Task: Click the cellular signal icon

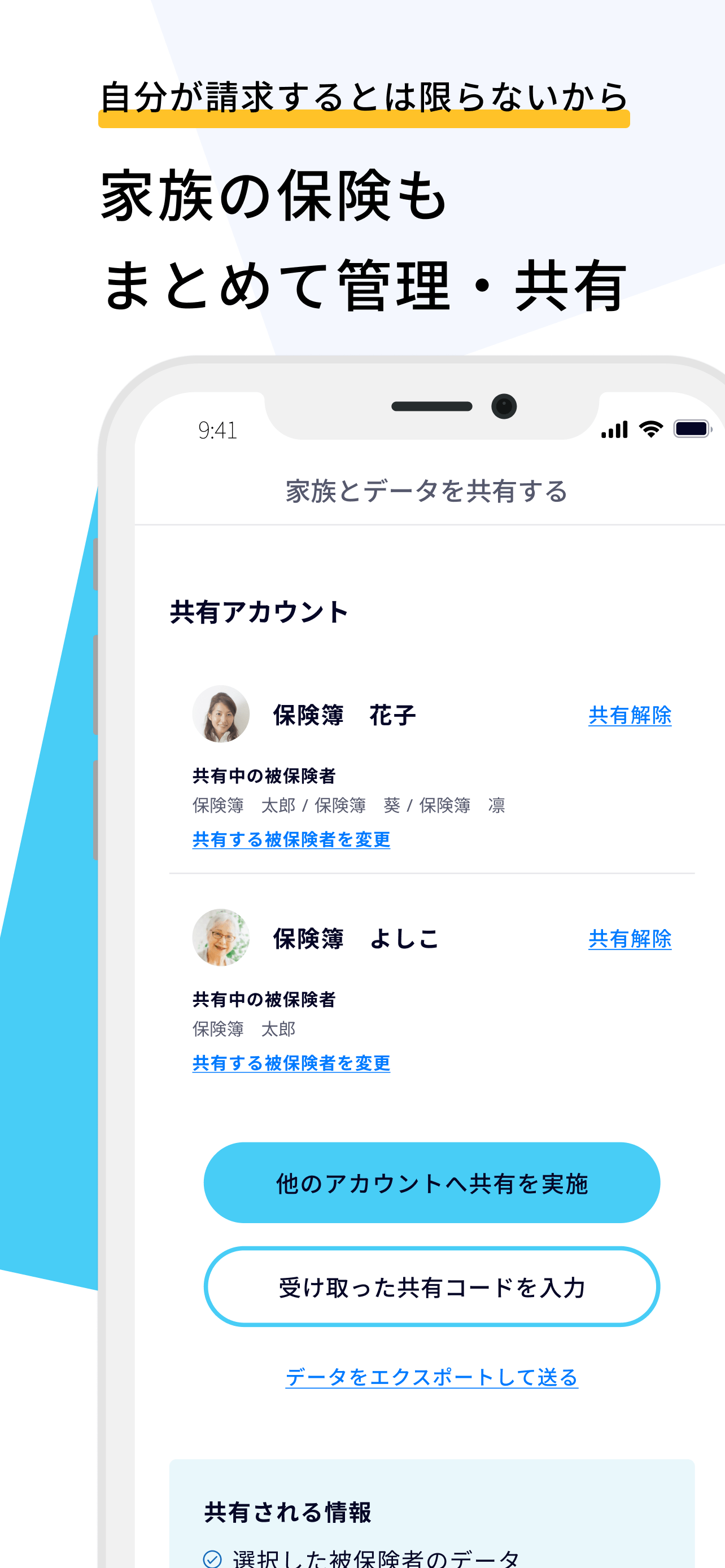Action: 614,430
